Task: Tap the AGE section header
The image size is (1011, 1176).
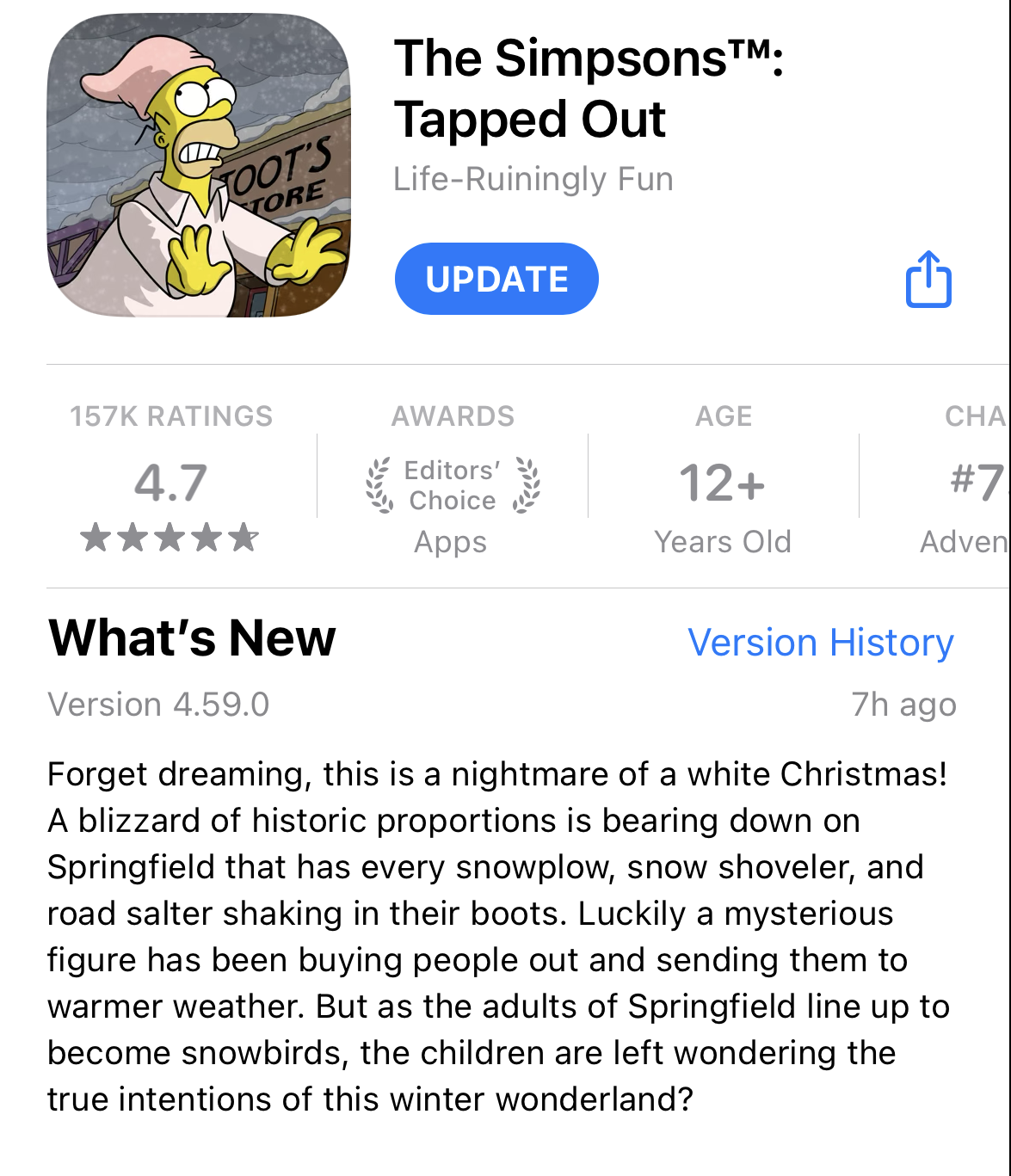Action: point(723,416)
